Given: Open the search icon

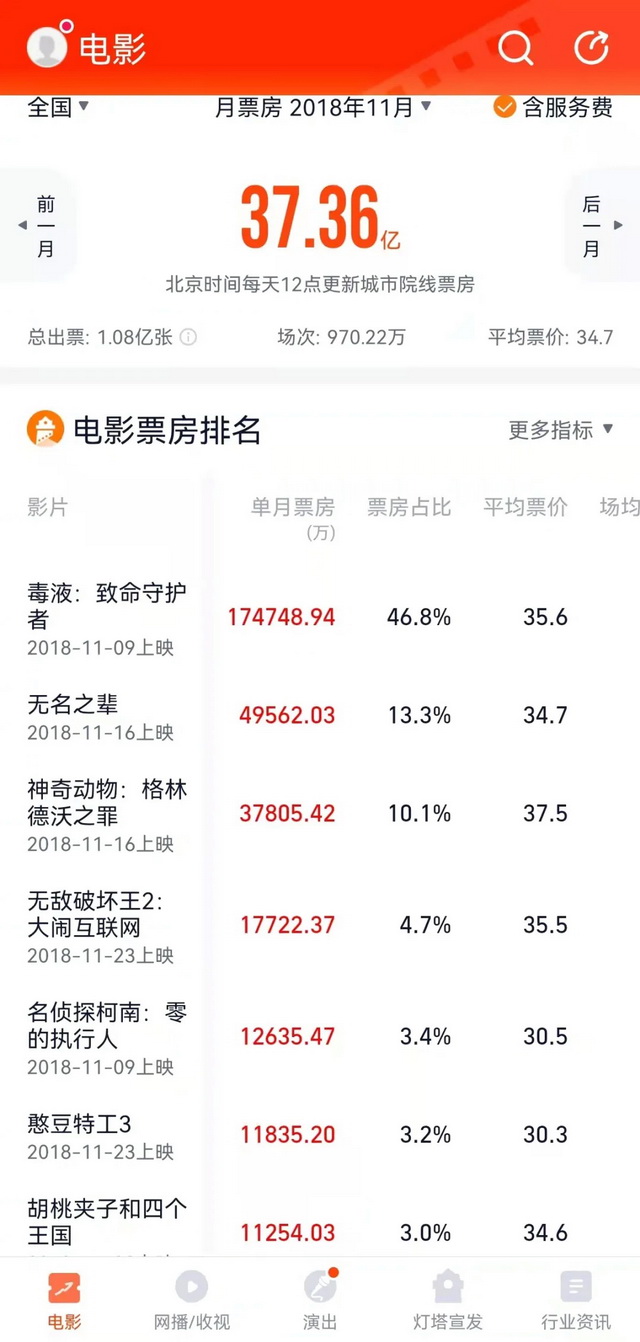Looking at the screenshot, I should point(515,47).
